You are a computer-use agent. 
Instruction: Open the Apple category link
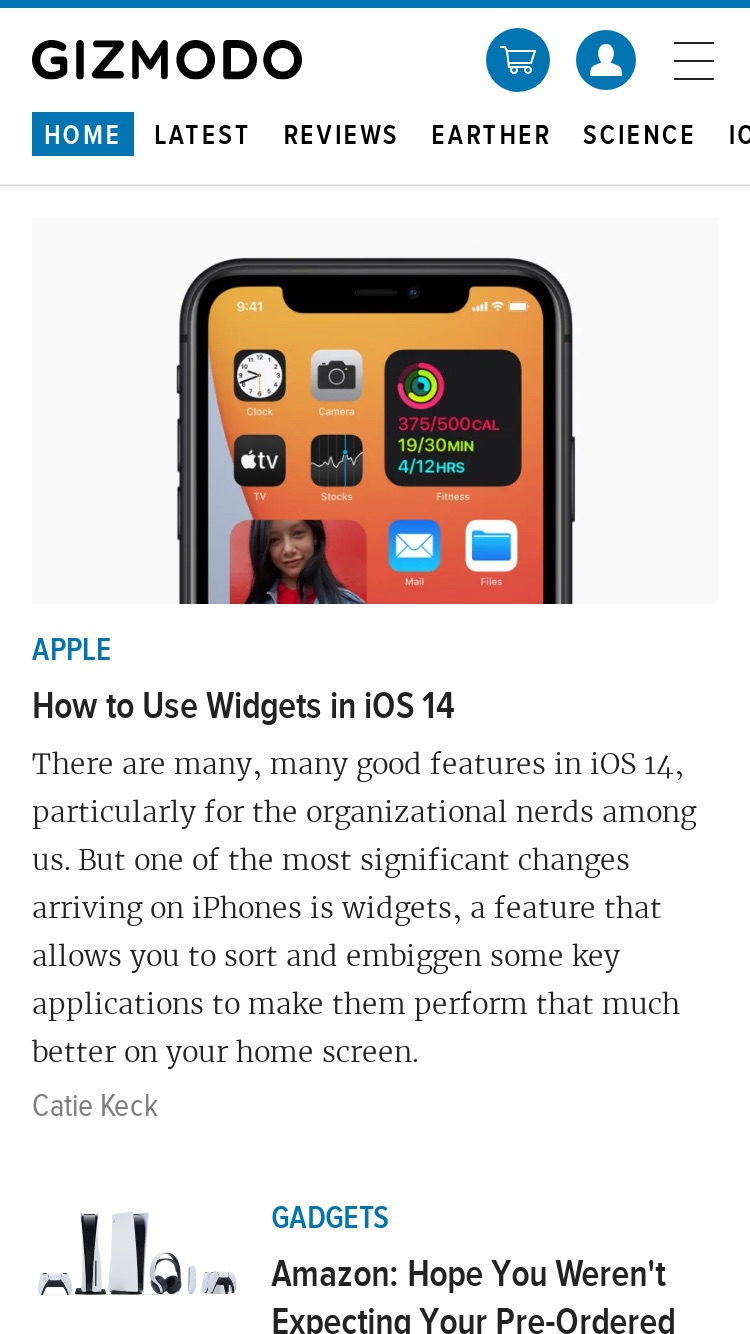[72, 650]
